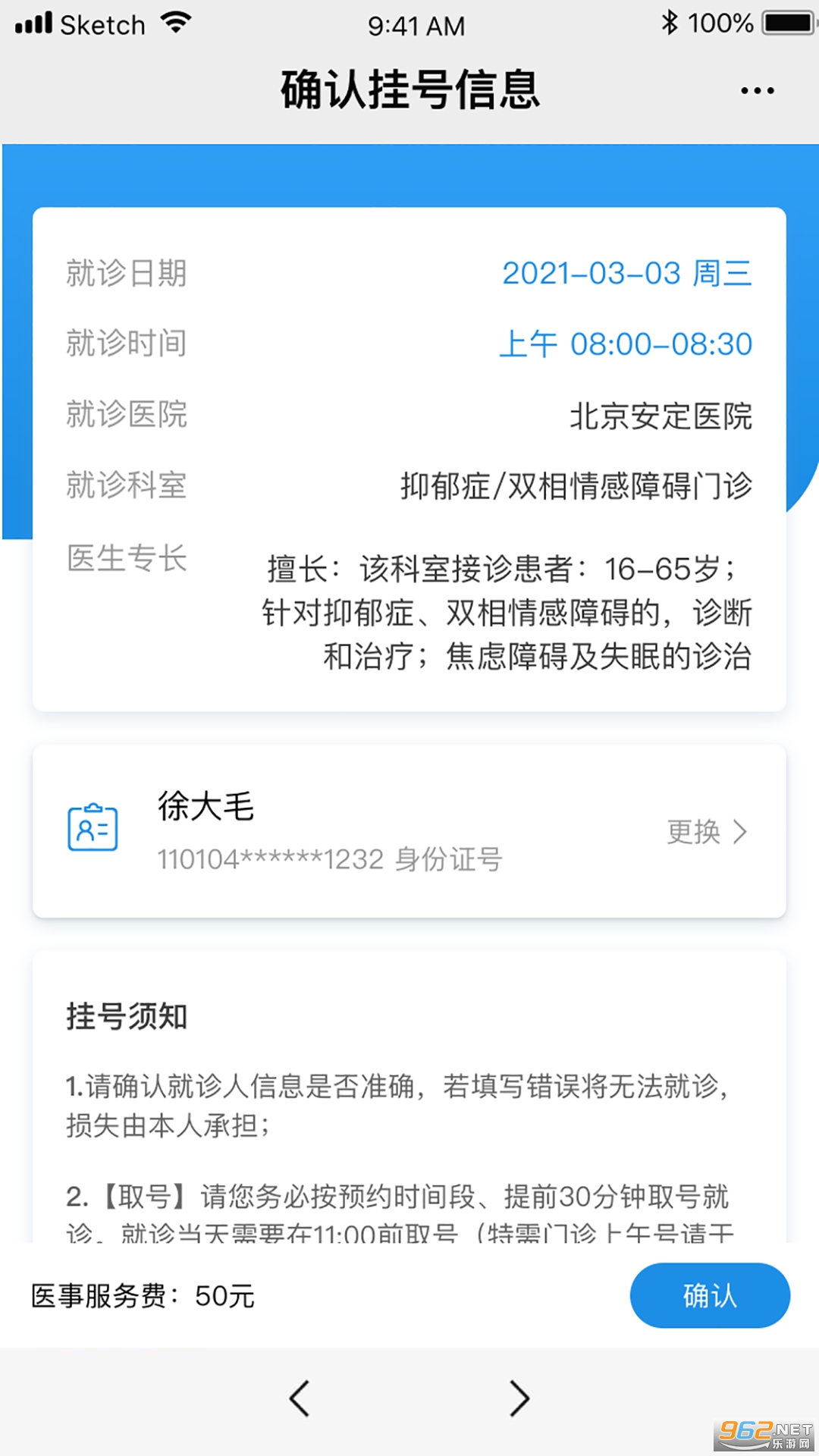
Task: Tap 更换 to change the patient
Action: pyautogui.click(x=707, y=832)
